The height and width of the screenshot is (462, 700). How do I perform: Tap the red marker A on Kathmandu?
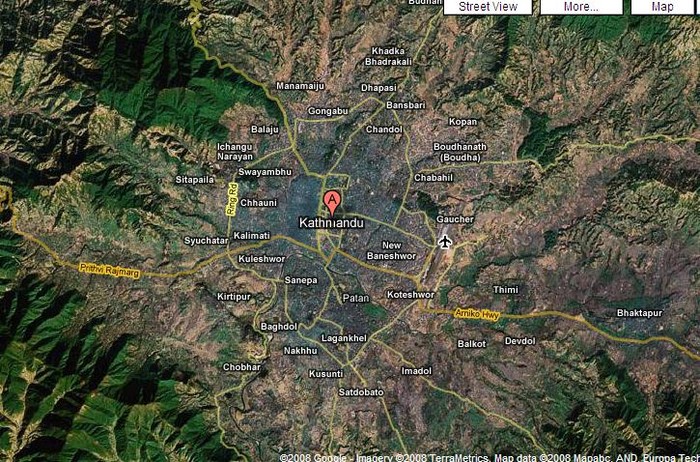coord(331,197)
